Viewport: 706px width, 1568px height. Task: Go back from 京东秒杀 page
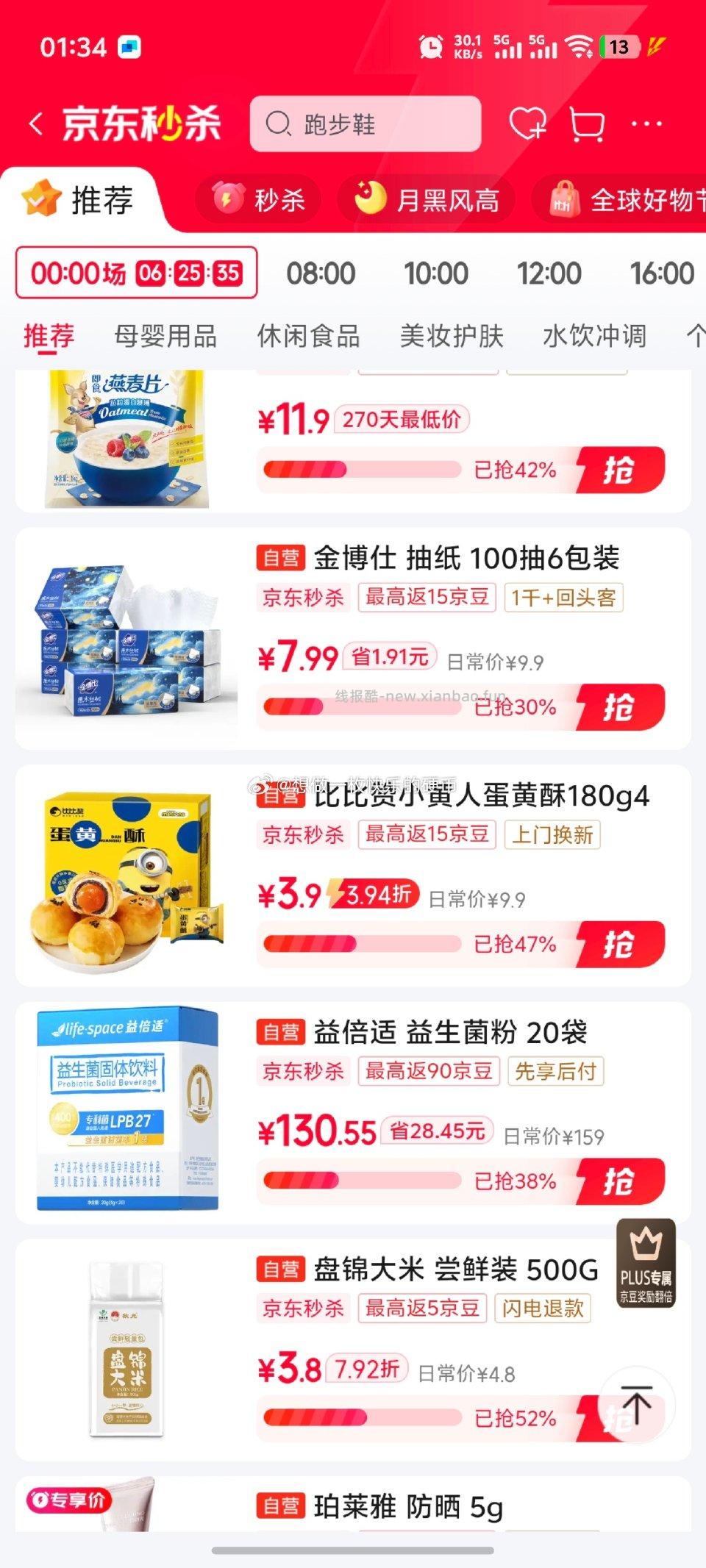tap(35, 123)
